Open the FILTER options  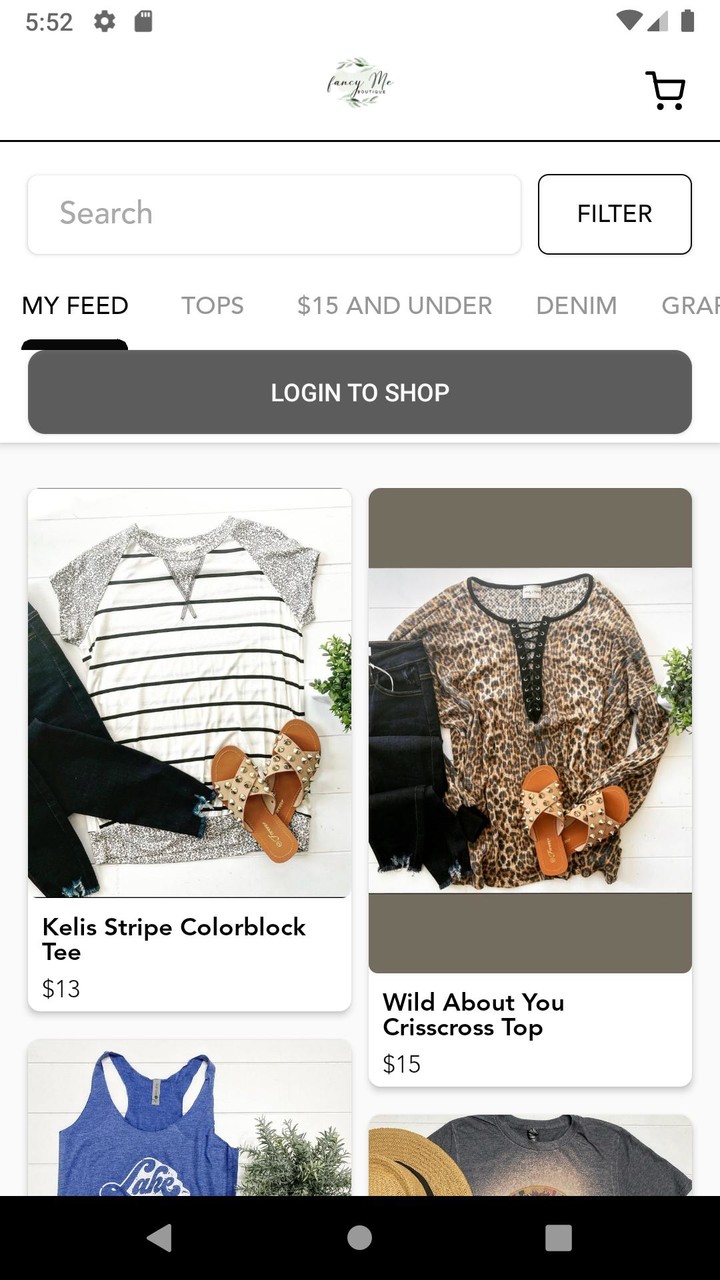pos(614,214)
